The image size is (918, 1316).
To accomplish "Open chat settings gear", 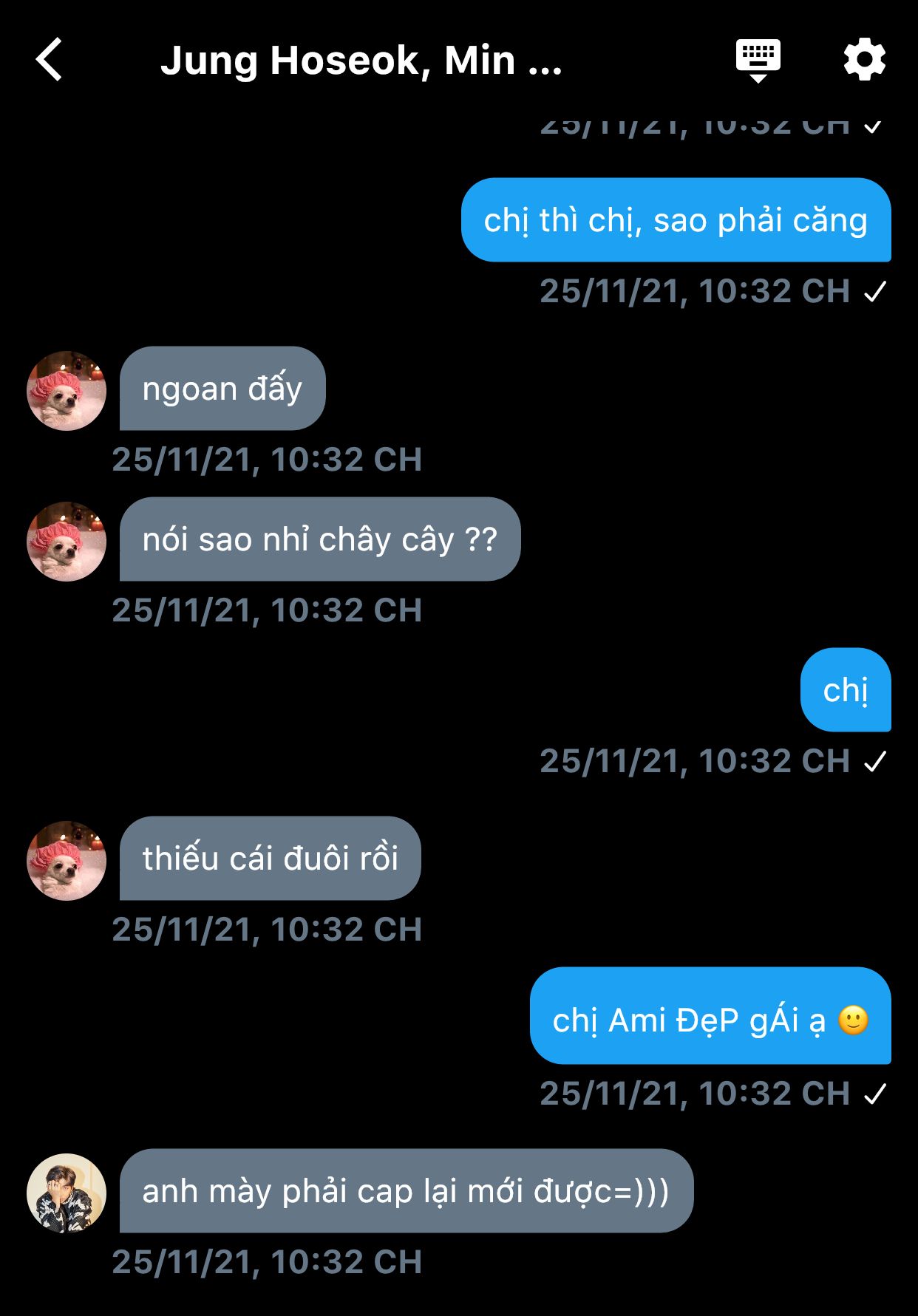I will [x=864, y=59].
